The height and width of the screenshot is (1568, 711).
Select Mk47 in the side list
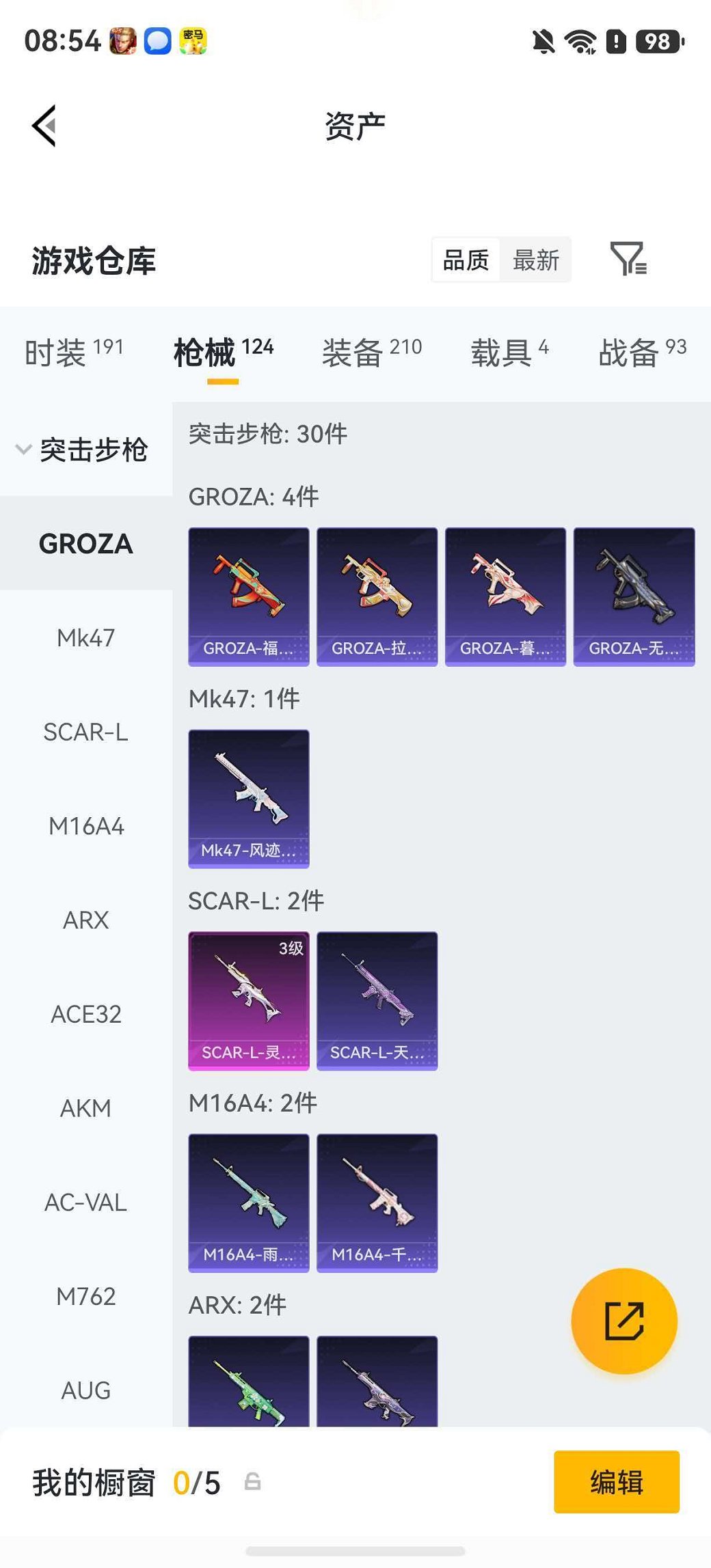[x=86, y=637]
